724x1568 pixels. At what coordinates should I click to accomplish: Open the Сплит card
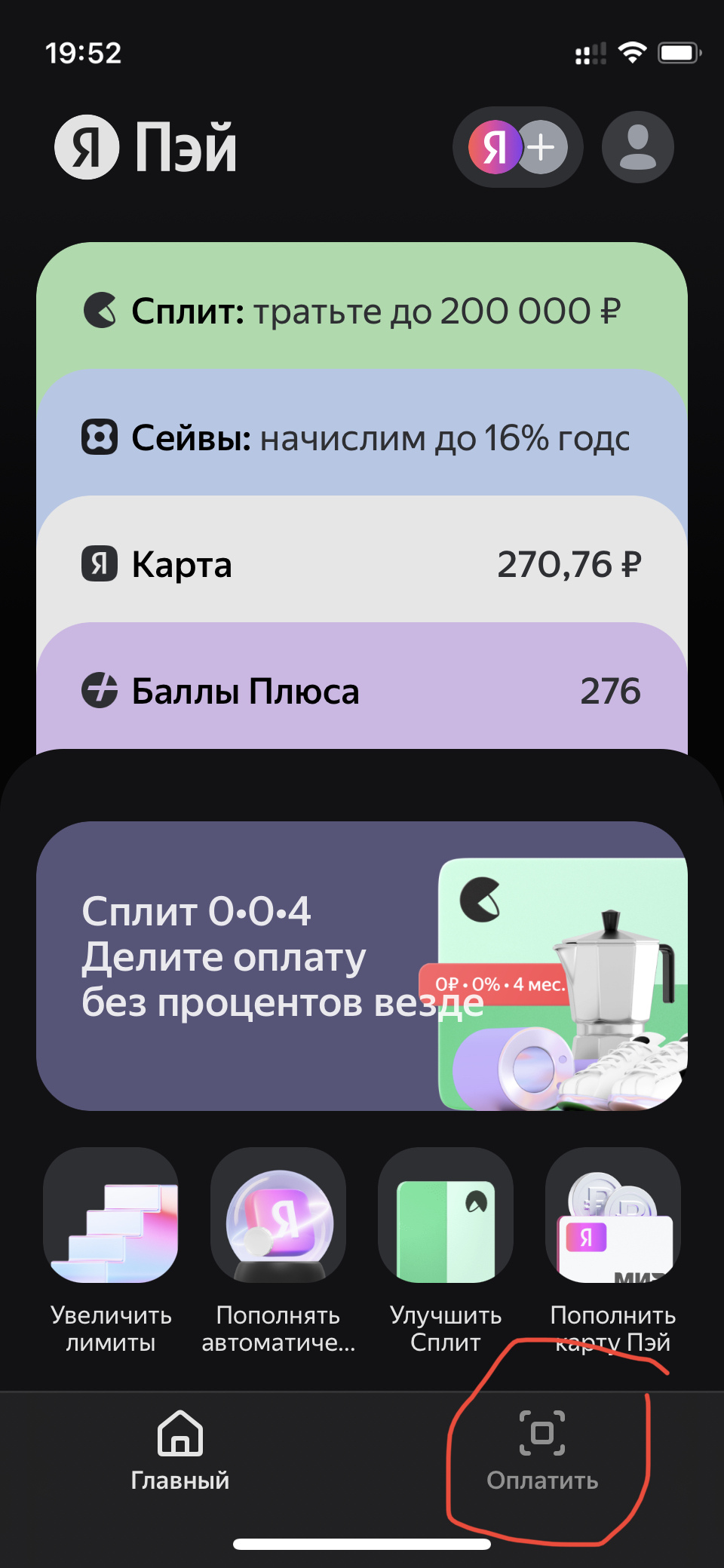pyautogui.click(x=362, y=309)
